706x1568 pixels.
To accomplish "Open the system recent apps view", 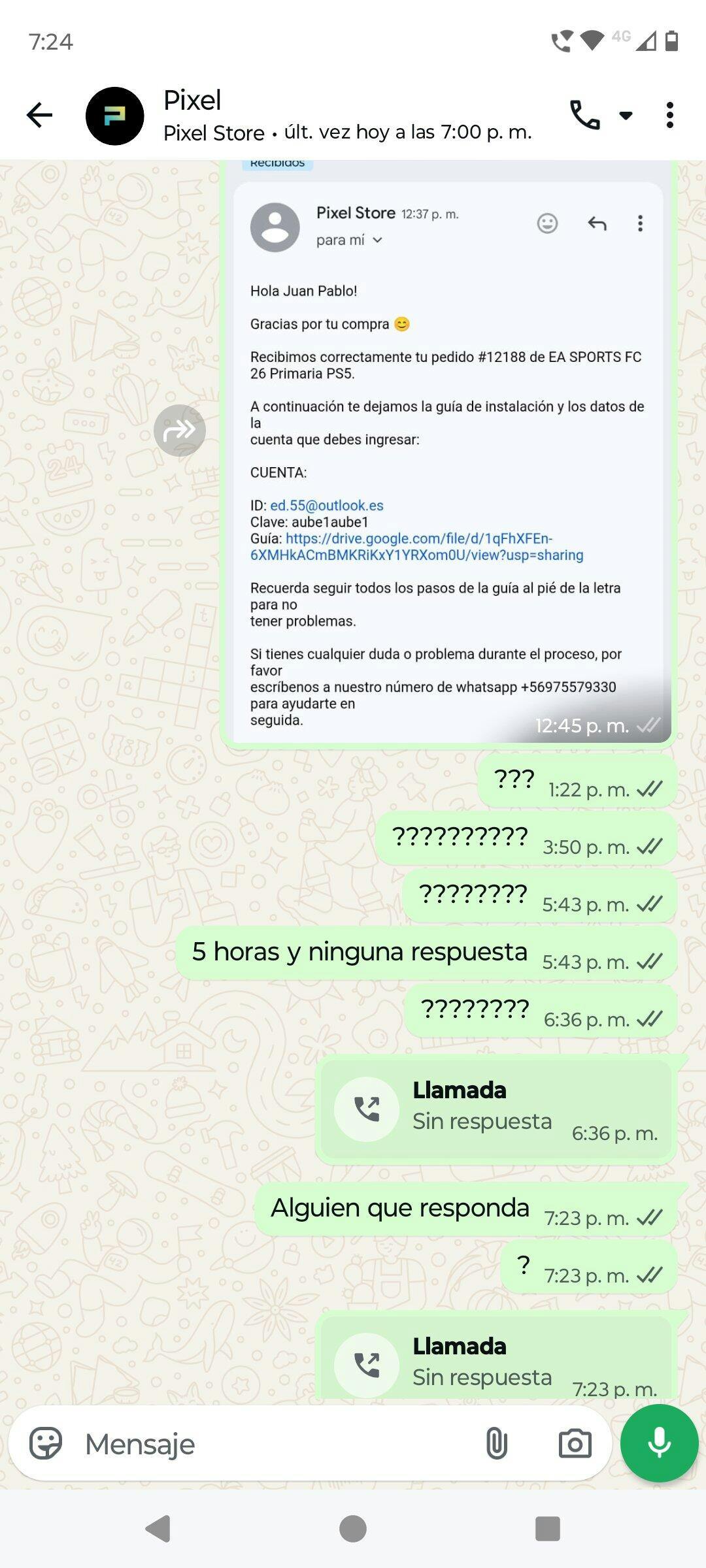I will [547, 1529].
